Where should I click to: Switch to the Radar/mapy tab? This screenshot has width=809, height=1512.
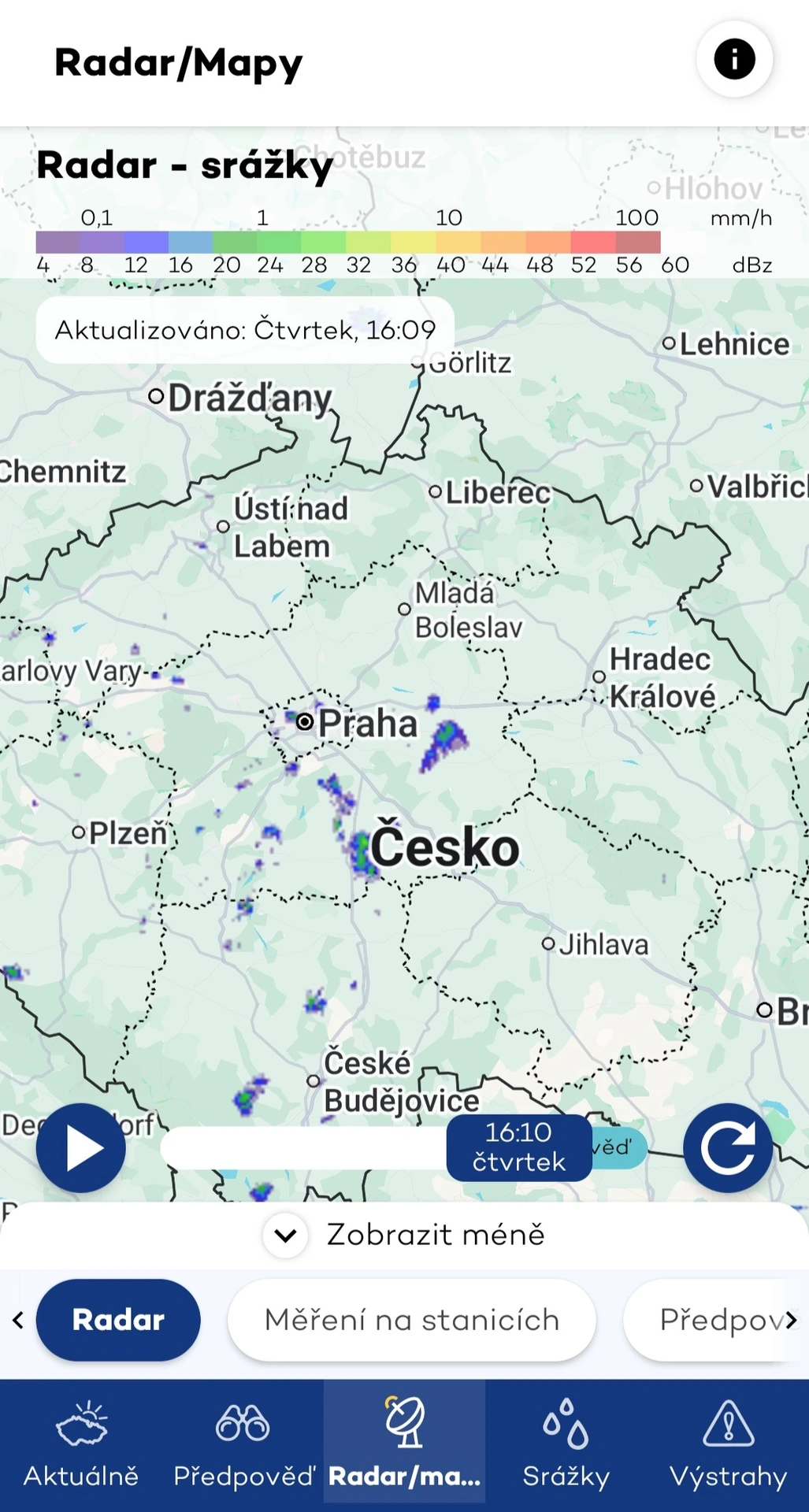pos(404,1445)
